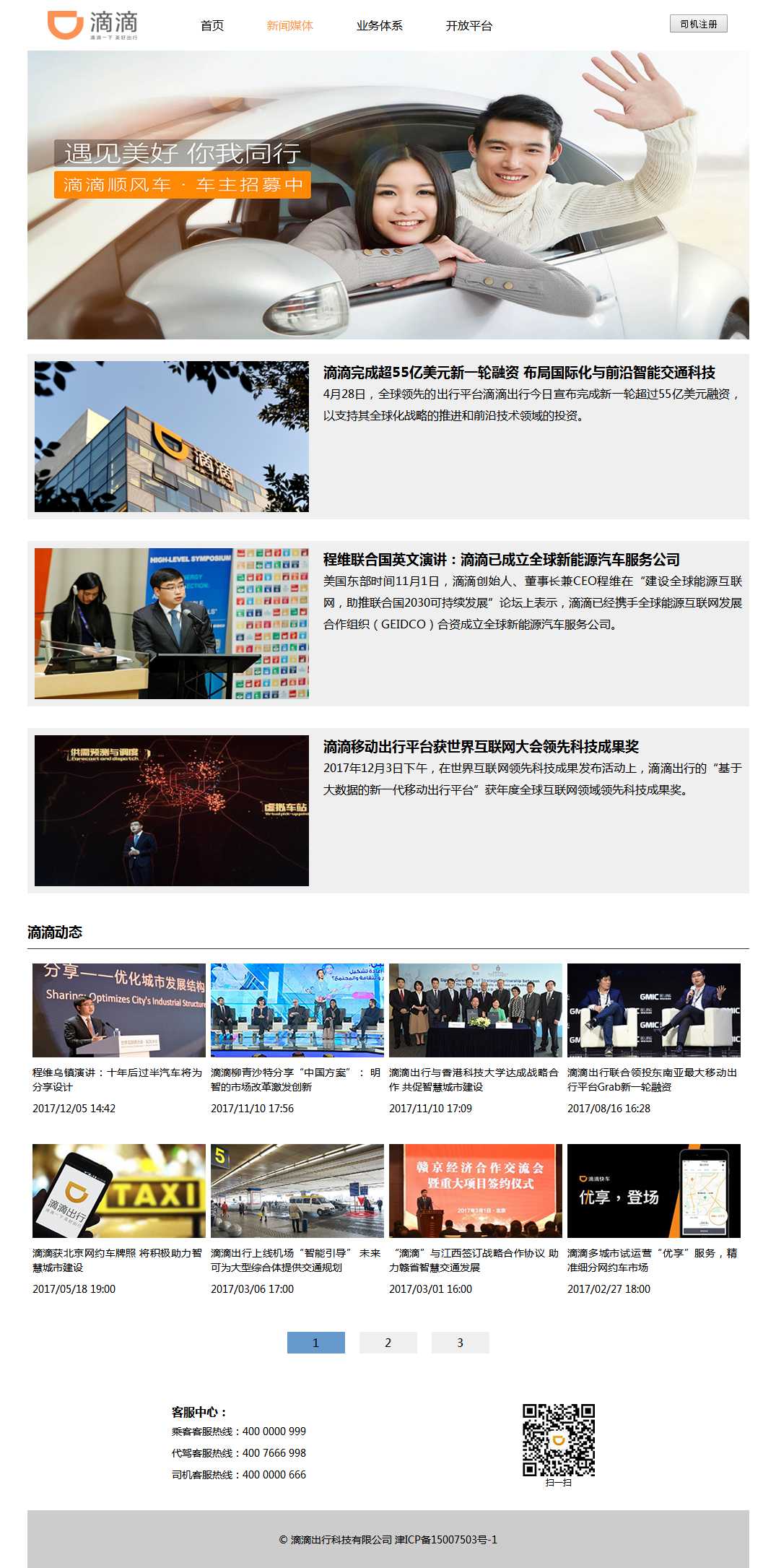
Task: Select page 1 in pagination
Action: 315,1343
